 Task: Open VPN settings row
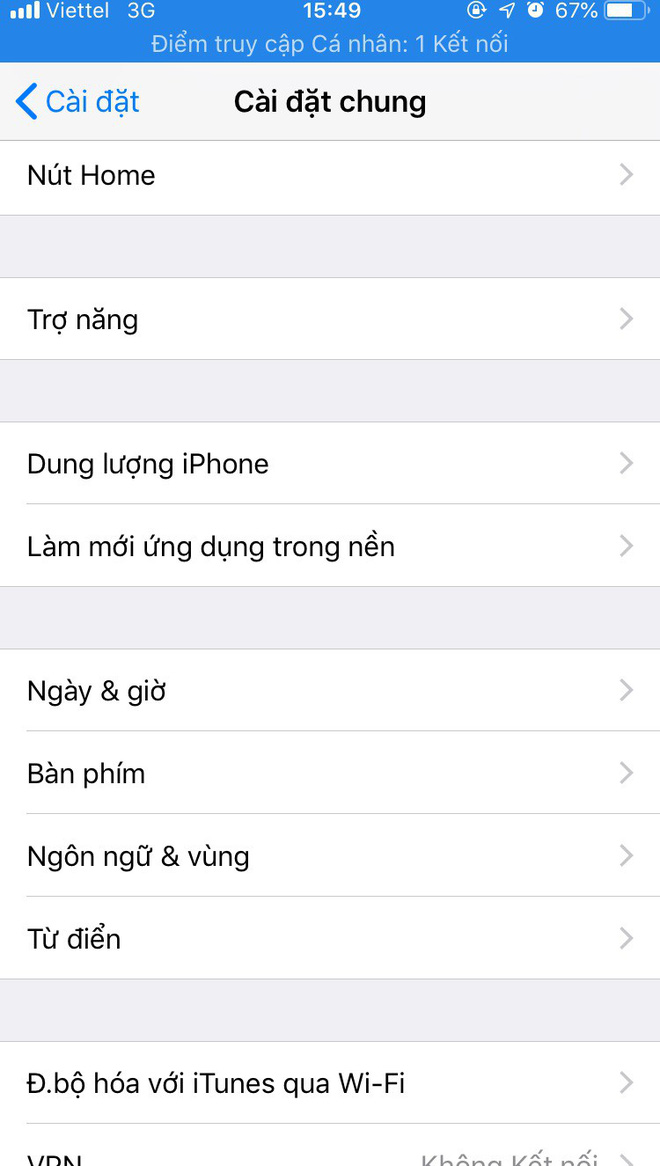(x=330, y=1156)
